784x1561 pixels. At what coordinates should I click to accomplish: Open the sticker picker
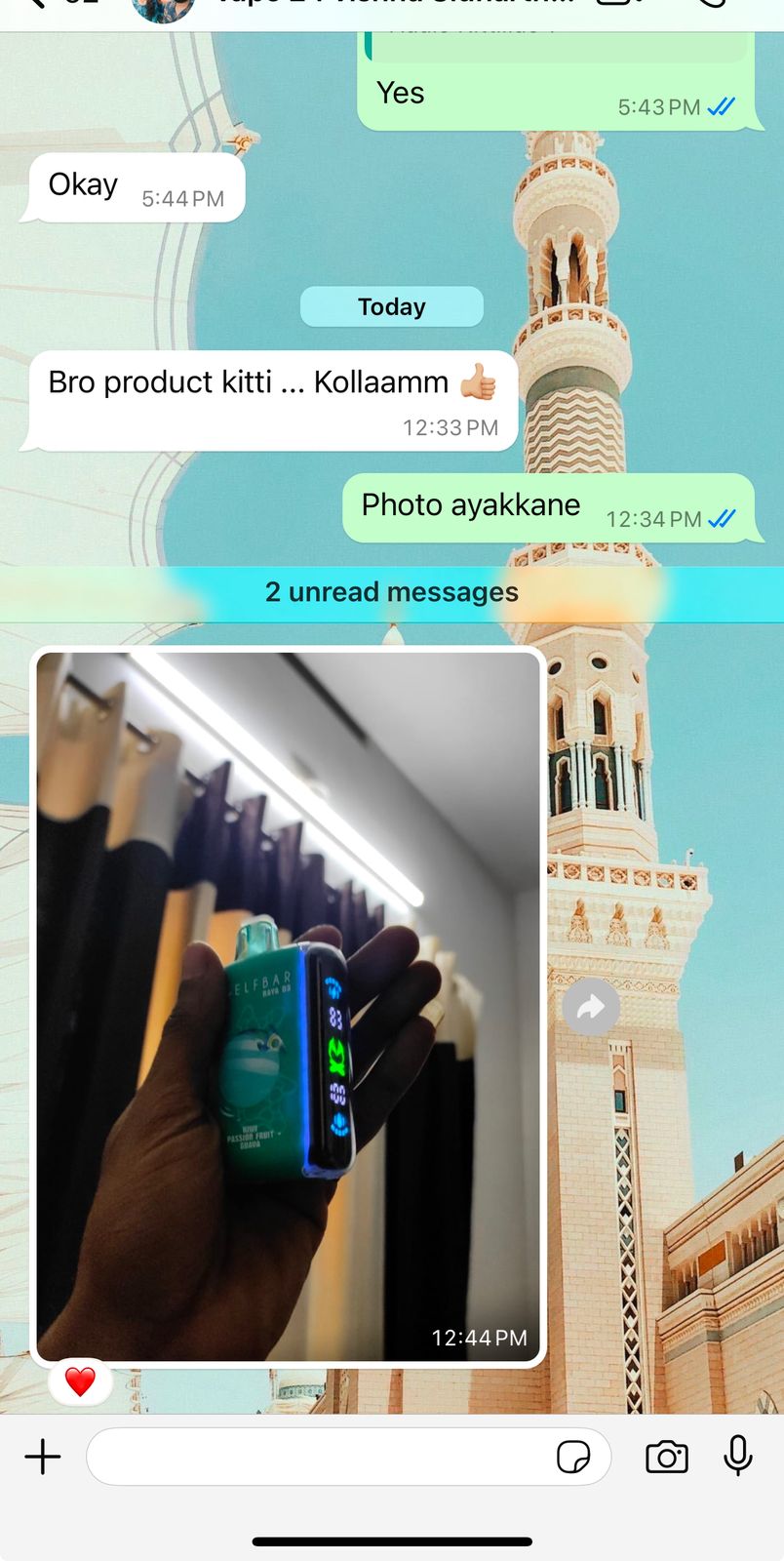point(573,1458)
